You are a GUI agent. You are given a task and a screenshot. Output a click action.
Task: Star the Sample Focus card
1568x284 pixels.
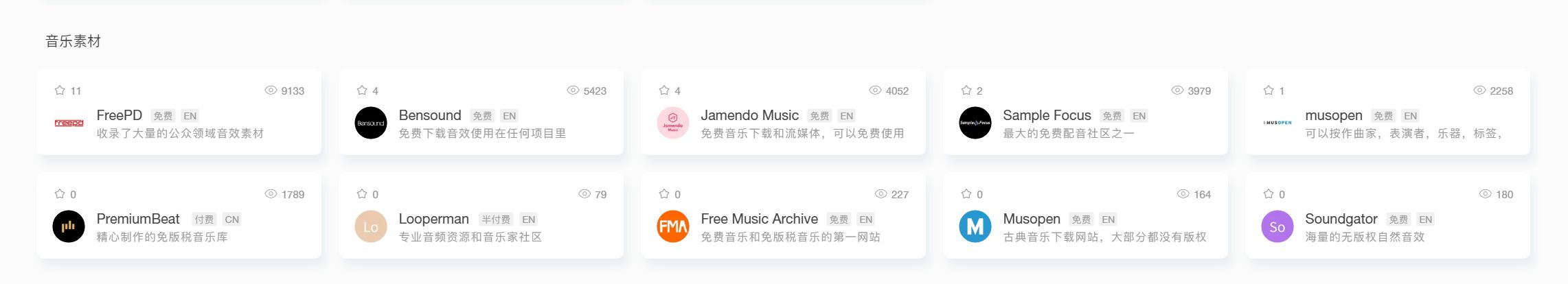pyautogui.click(x=966, y=91)
